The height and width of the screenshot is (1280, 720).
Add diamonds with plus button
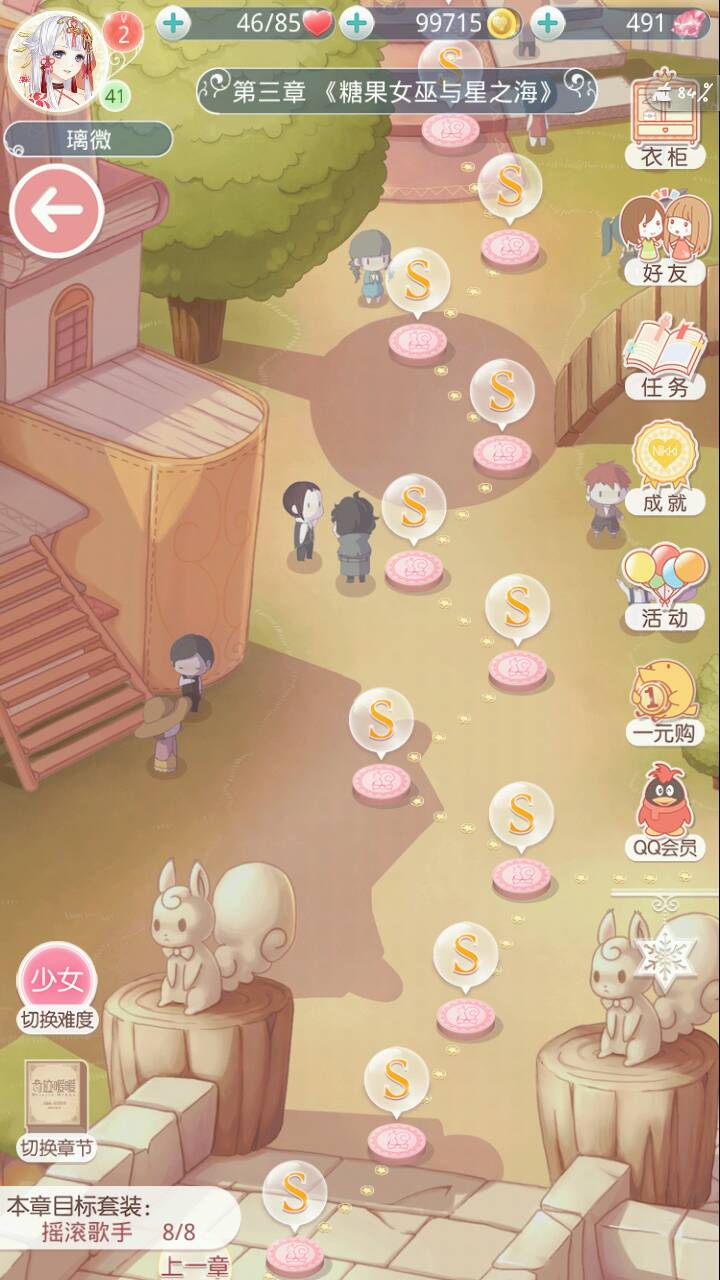[x=547, y=24]
